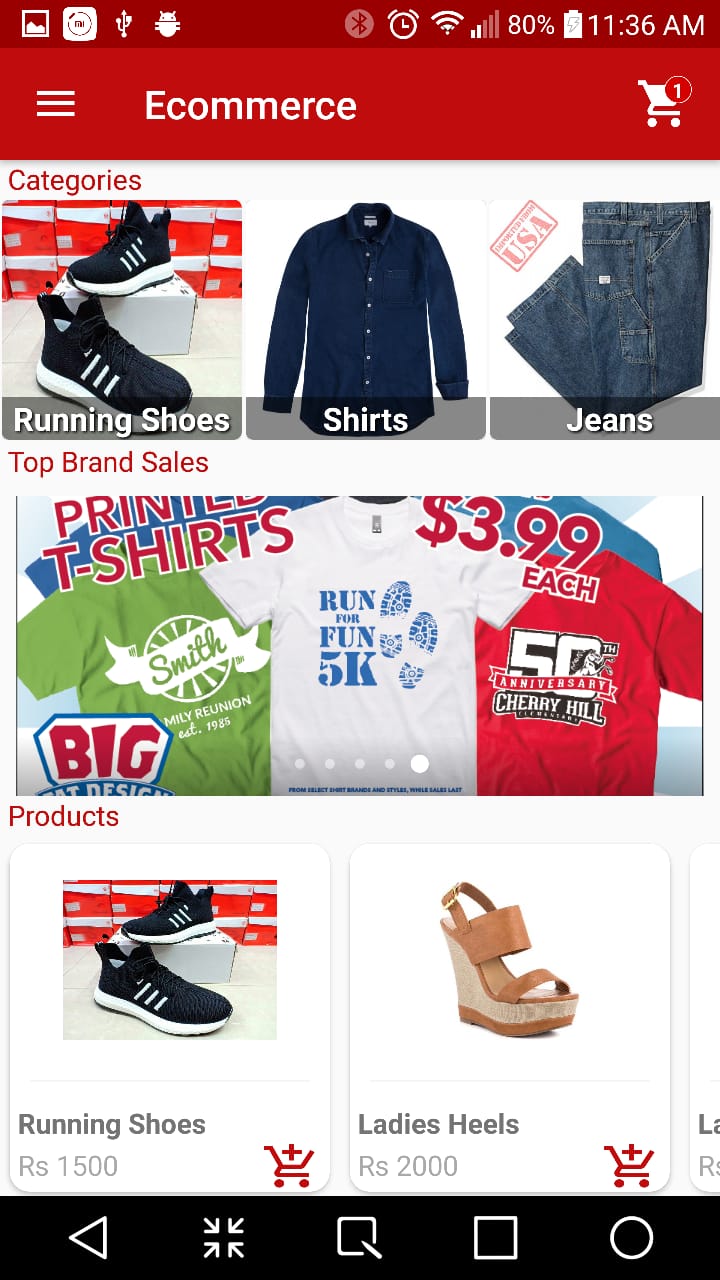This screenshot has height=1280, width=720.
Task: Tap the system home button
Action: click(x=632, y=1238)
